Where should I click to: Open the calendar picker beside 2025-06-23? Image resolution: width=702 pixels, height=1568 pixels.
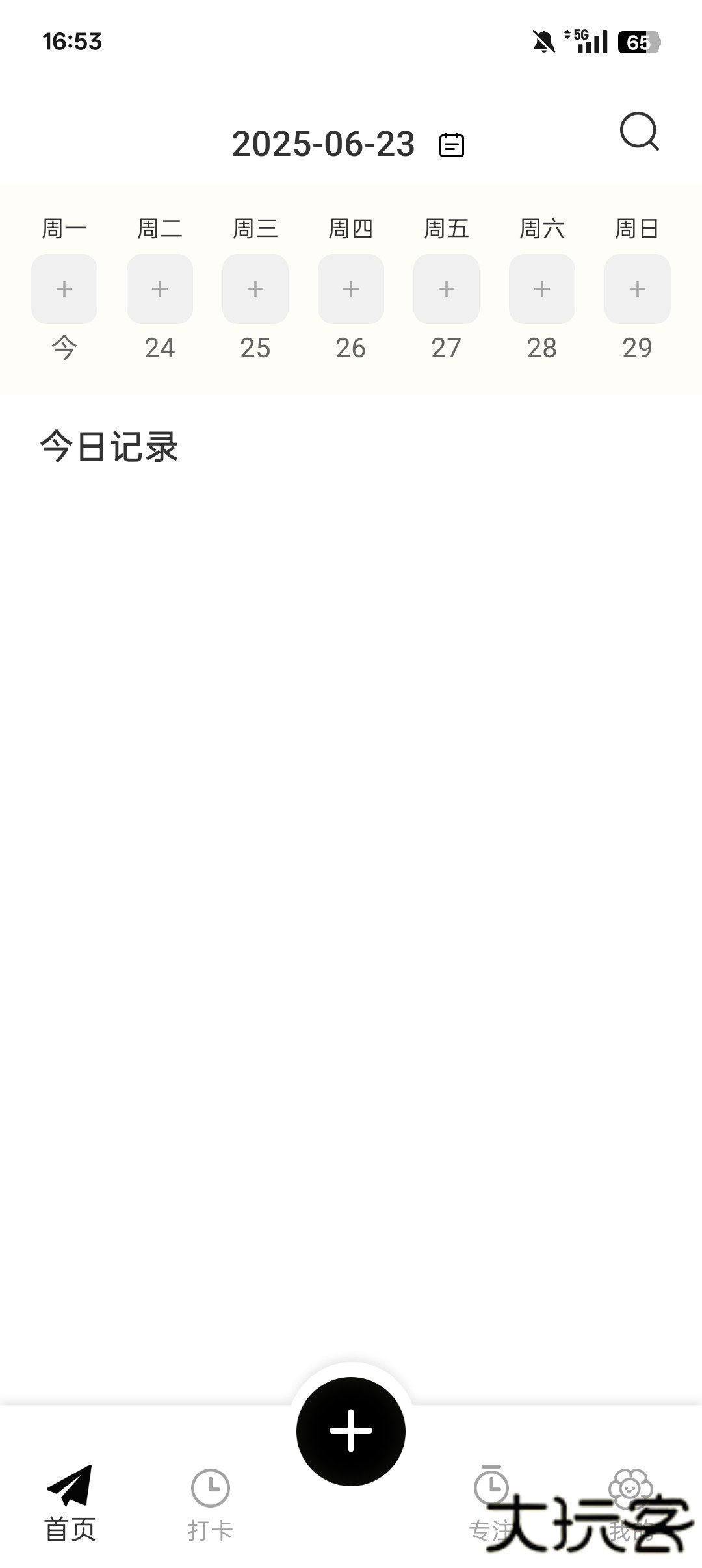(452, 144)
